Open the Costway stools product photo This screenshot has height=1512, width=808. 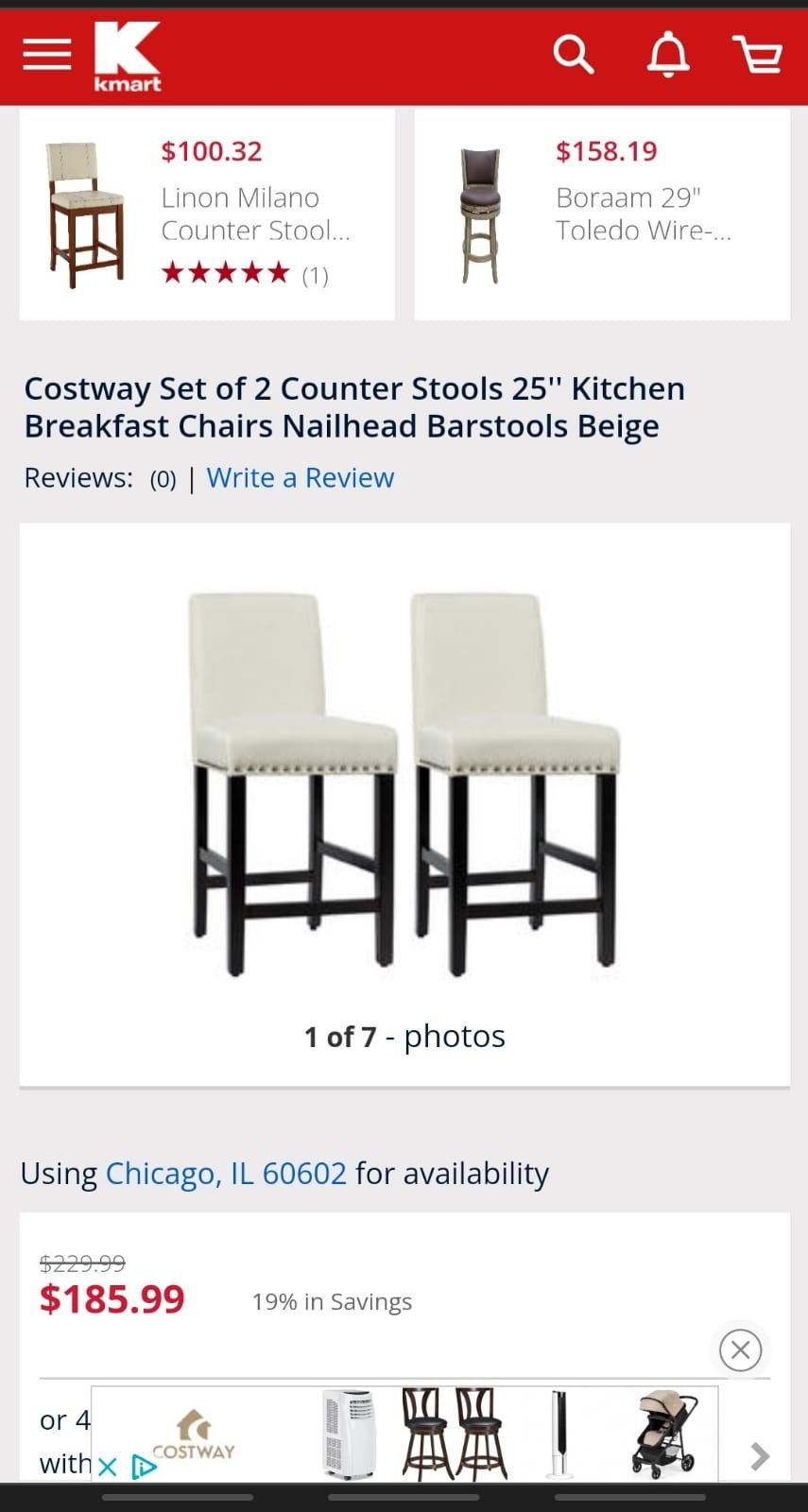[x=404, y=784]
